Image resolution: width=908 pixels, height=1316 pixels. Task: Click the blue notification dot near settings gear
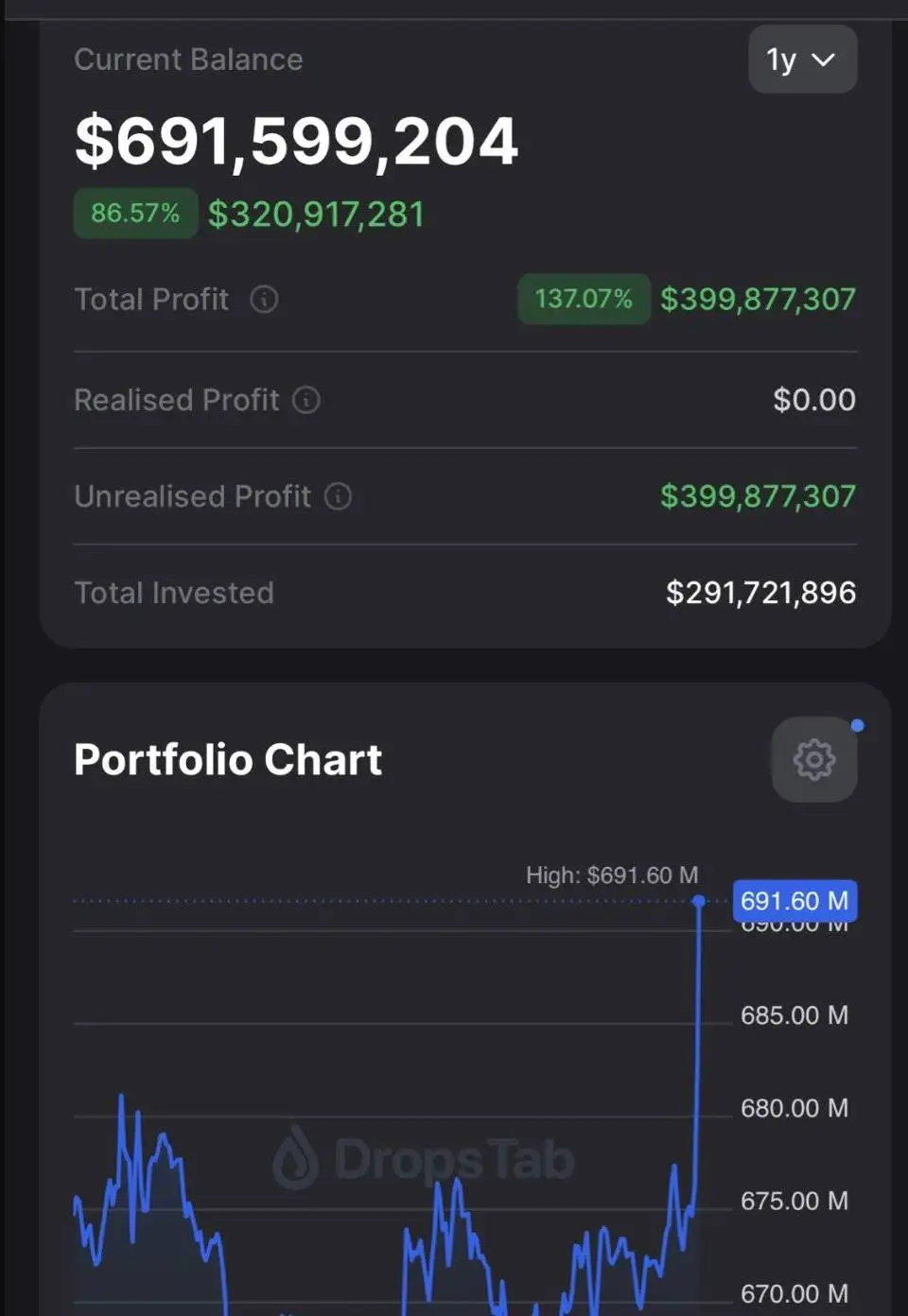858,726
